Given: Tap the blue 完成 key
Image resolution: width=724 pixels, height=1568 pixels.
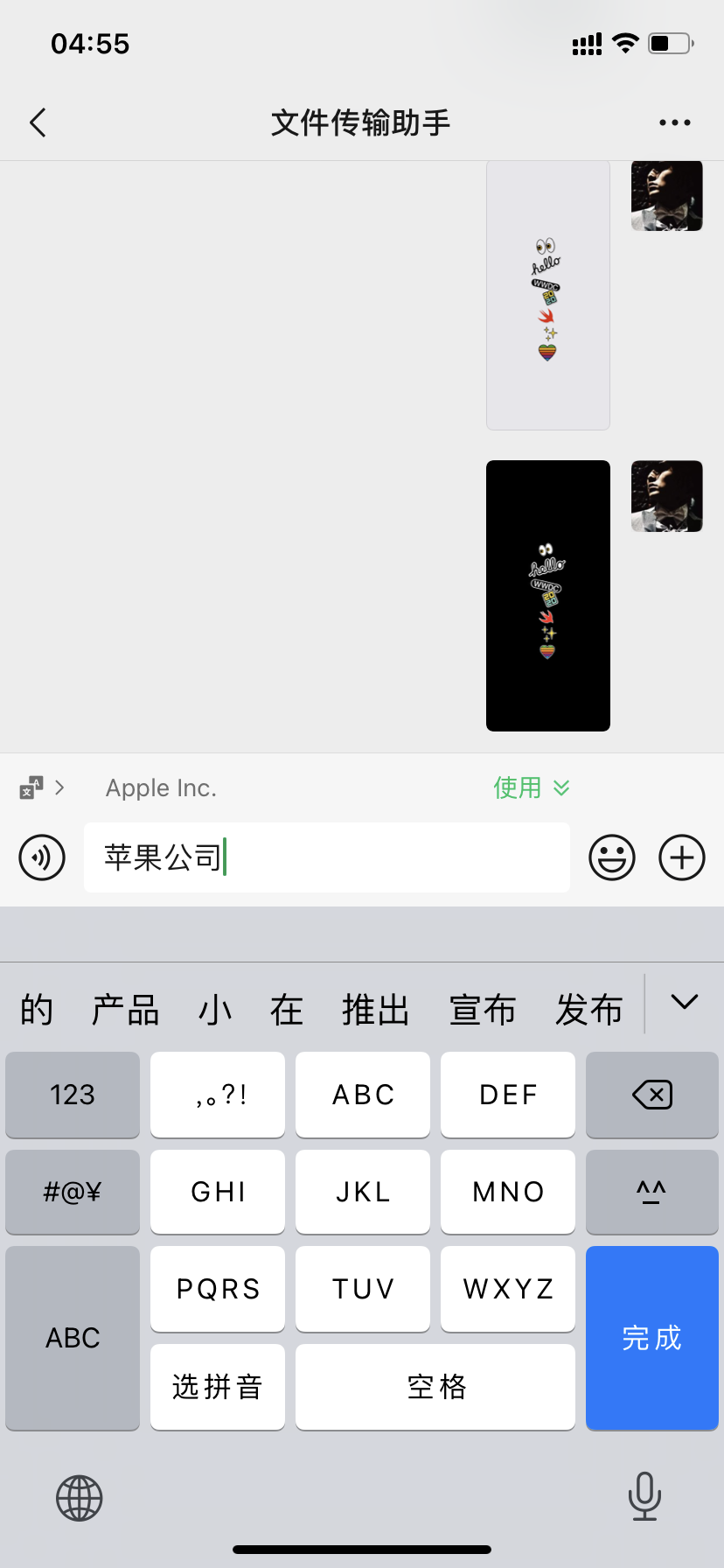Looking at the screenshot, I should 651,1338.
